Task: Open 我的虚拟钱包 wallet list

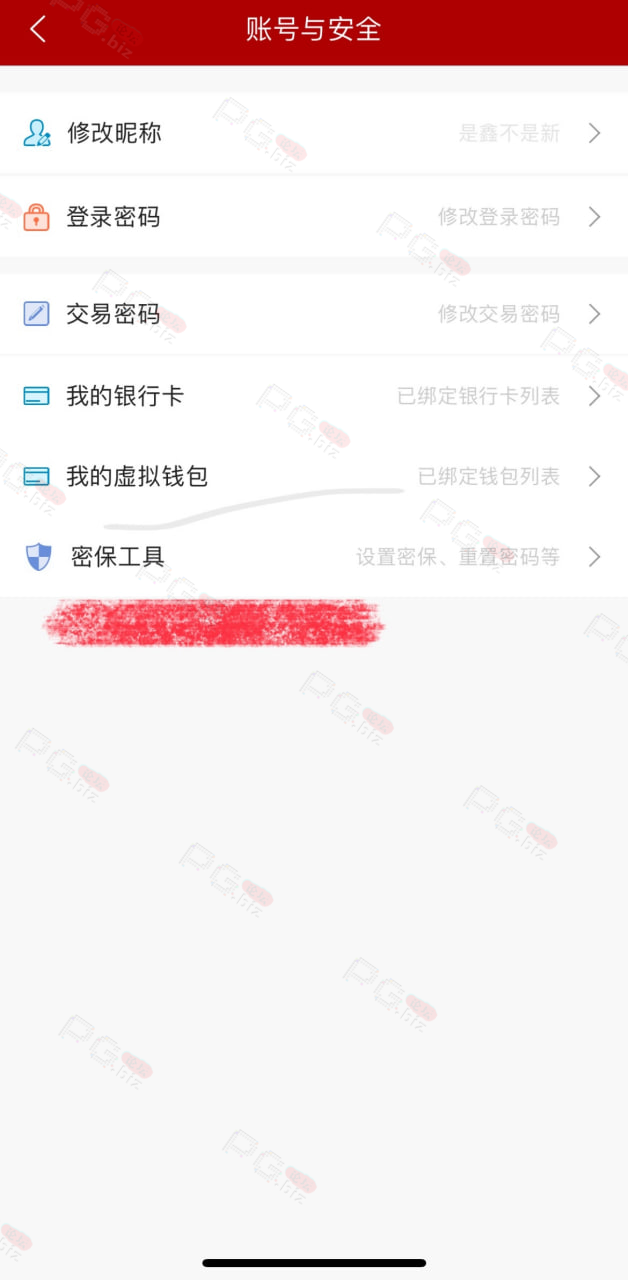Action: tap(314, 476)
